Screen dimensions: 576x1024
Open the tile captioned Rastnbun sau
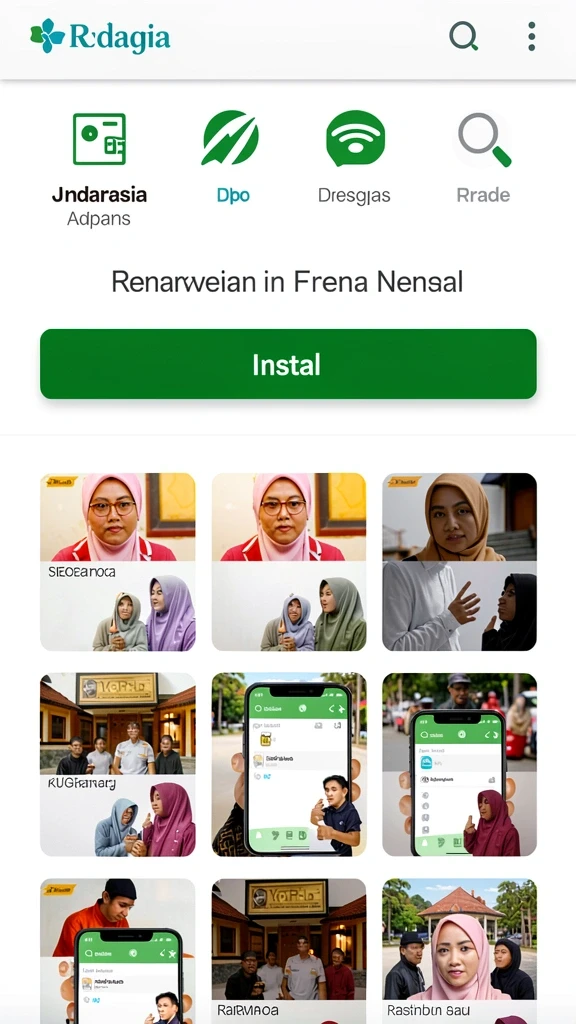(x=459, y=951)
